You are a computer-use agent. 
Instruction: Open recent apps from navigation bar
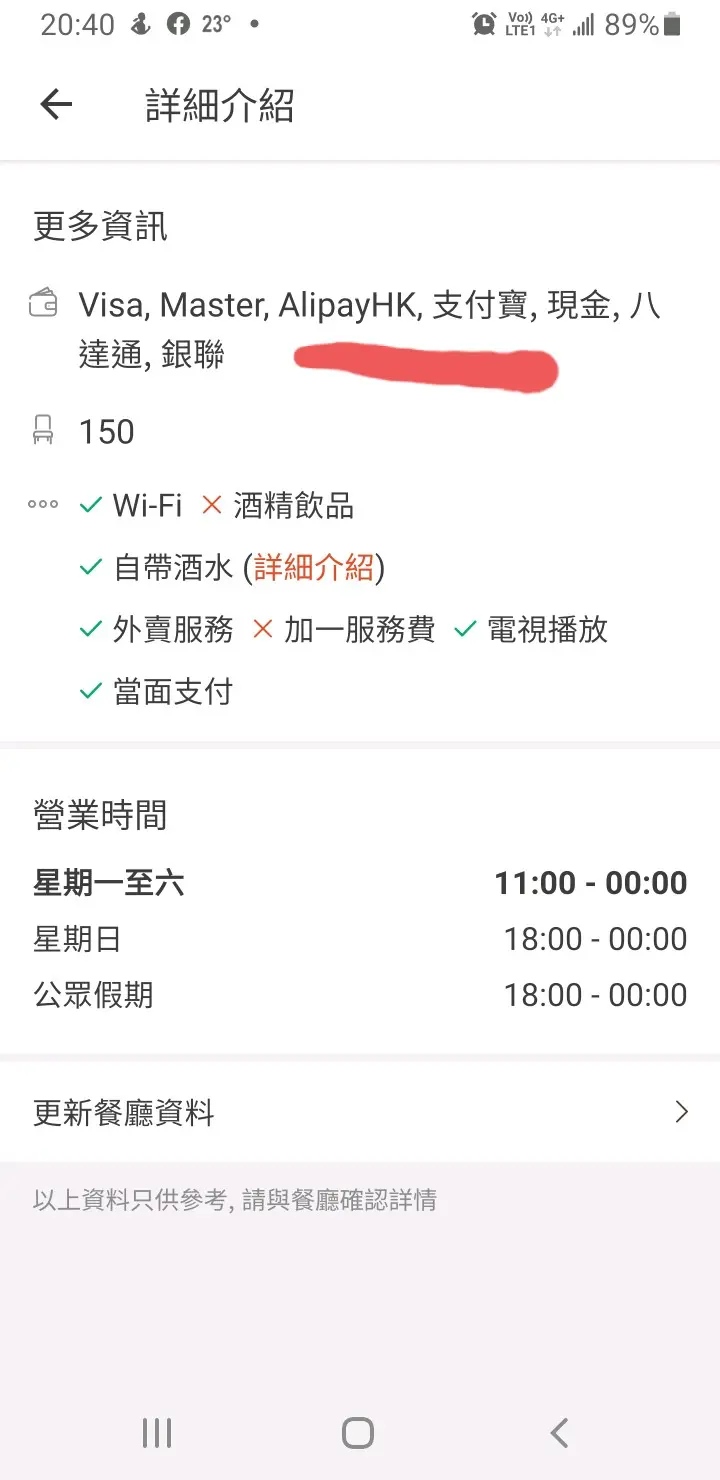pyautogui.click(x=157, y=1433)
